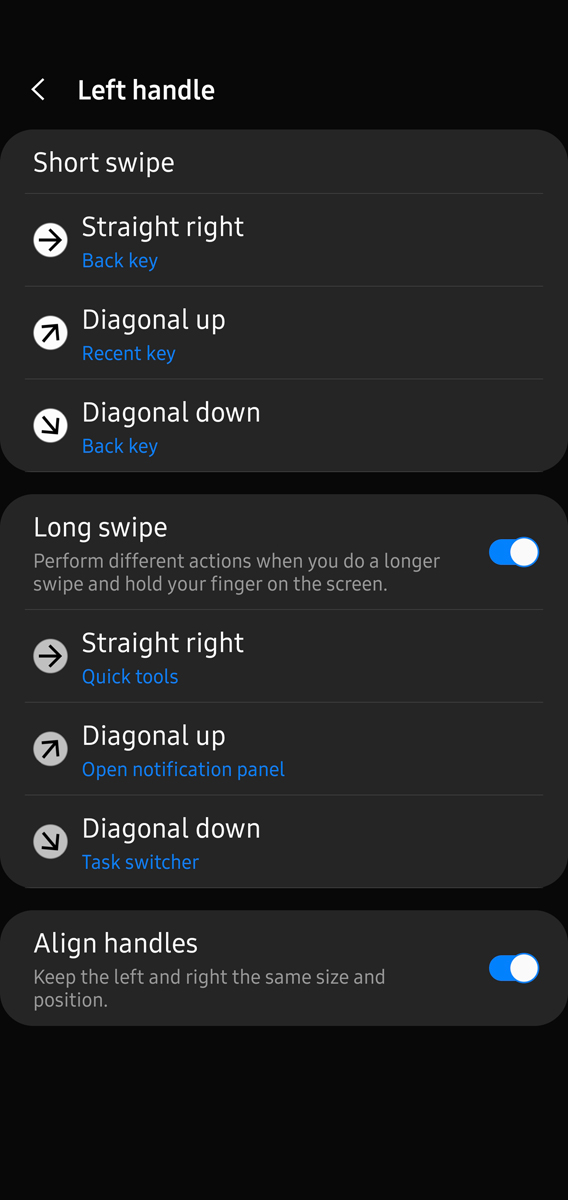Disable the Align handles toggle
This screenshot has height=1200, width=568.
pos(514,968)
